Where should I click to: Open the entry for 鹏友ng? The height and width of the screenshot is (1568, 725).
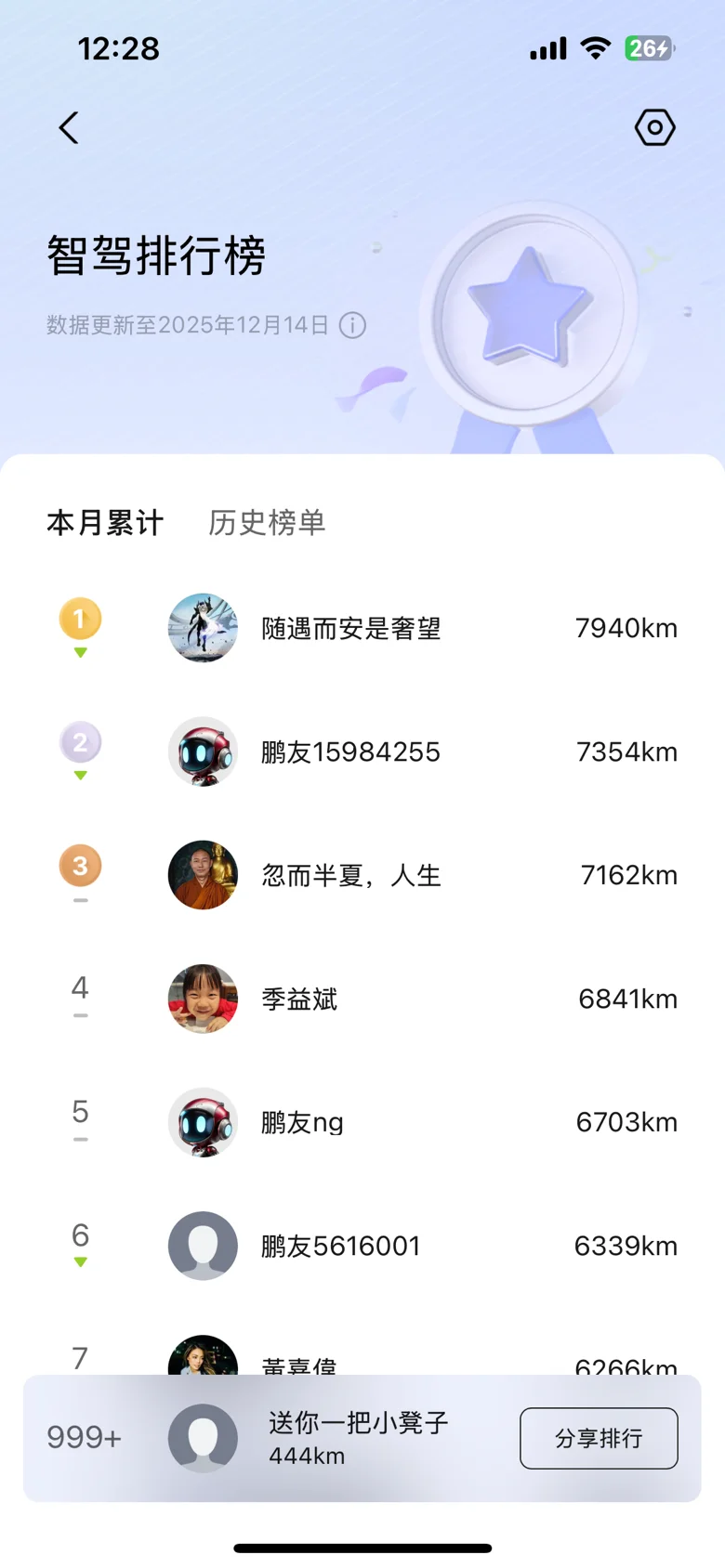[302, 1123]
